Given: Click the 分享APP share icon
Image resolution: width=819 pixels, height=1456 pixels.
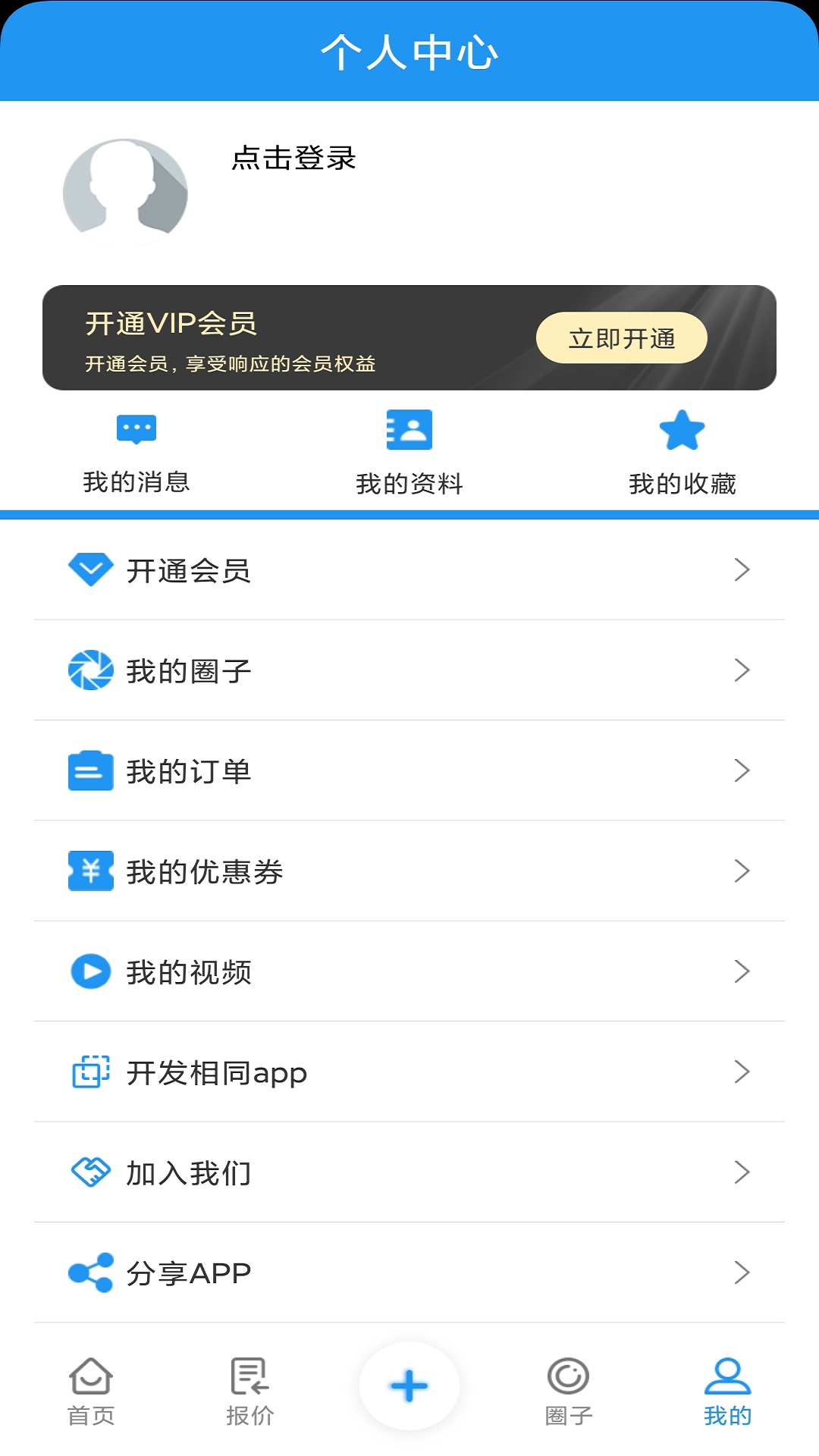Looking at the screenshot, I should (x=89, y=1272).
